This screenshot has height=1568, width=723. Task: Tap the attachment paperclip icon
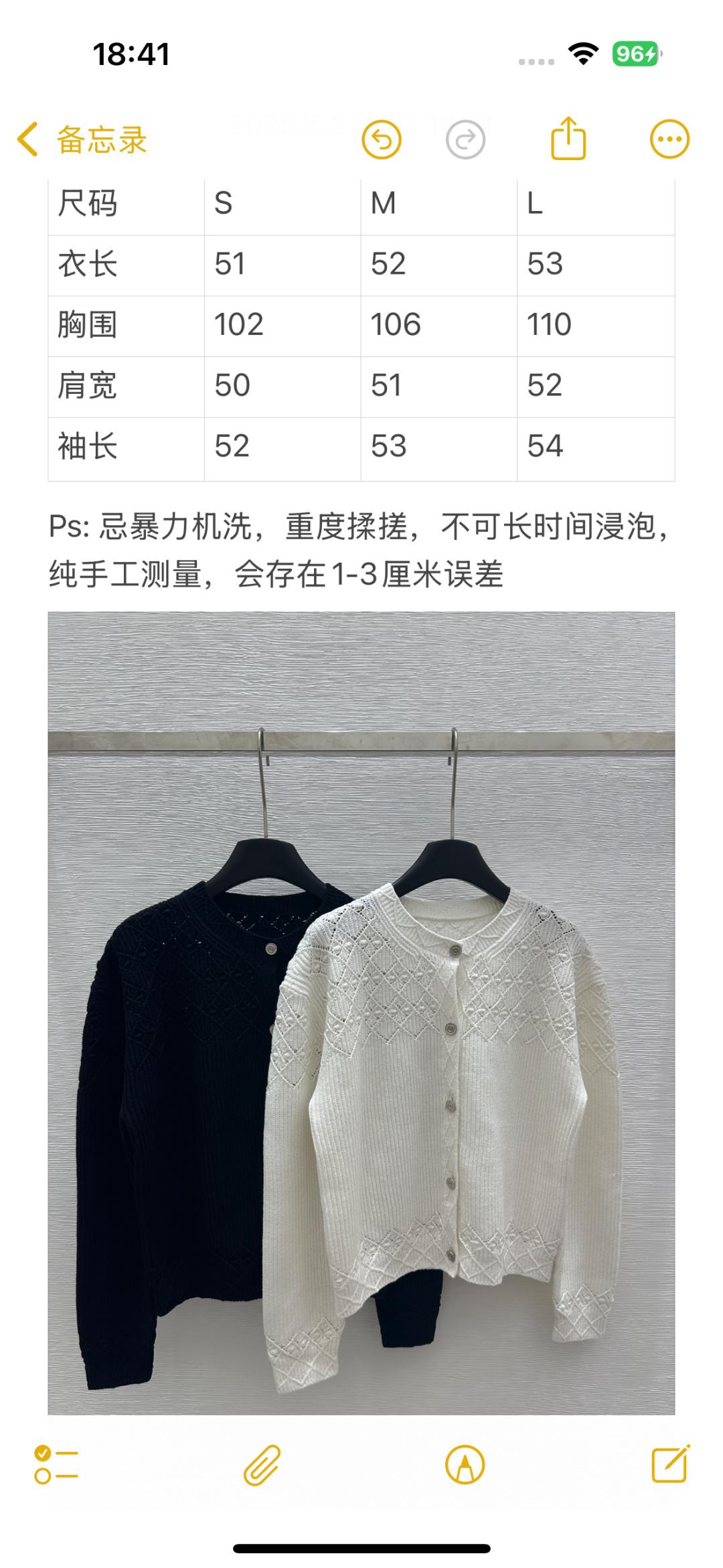point(262,1465)
